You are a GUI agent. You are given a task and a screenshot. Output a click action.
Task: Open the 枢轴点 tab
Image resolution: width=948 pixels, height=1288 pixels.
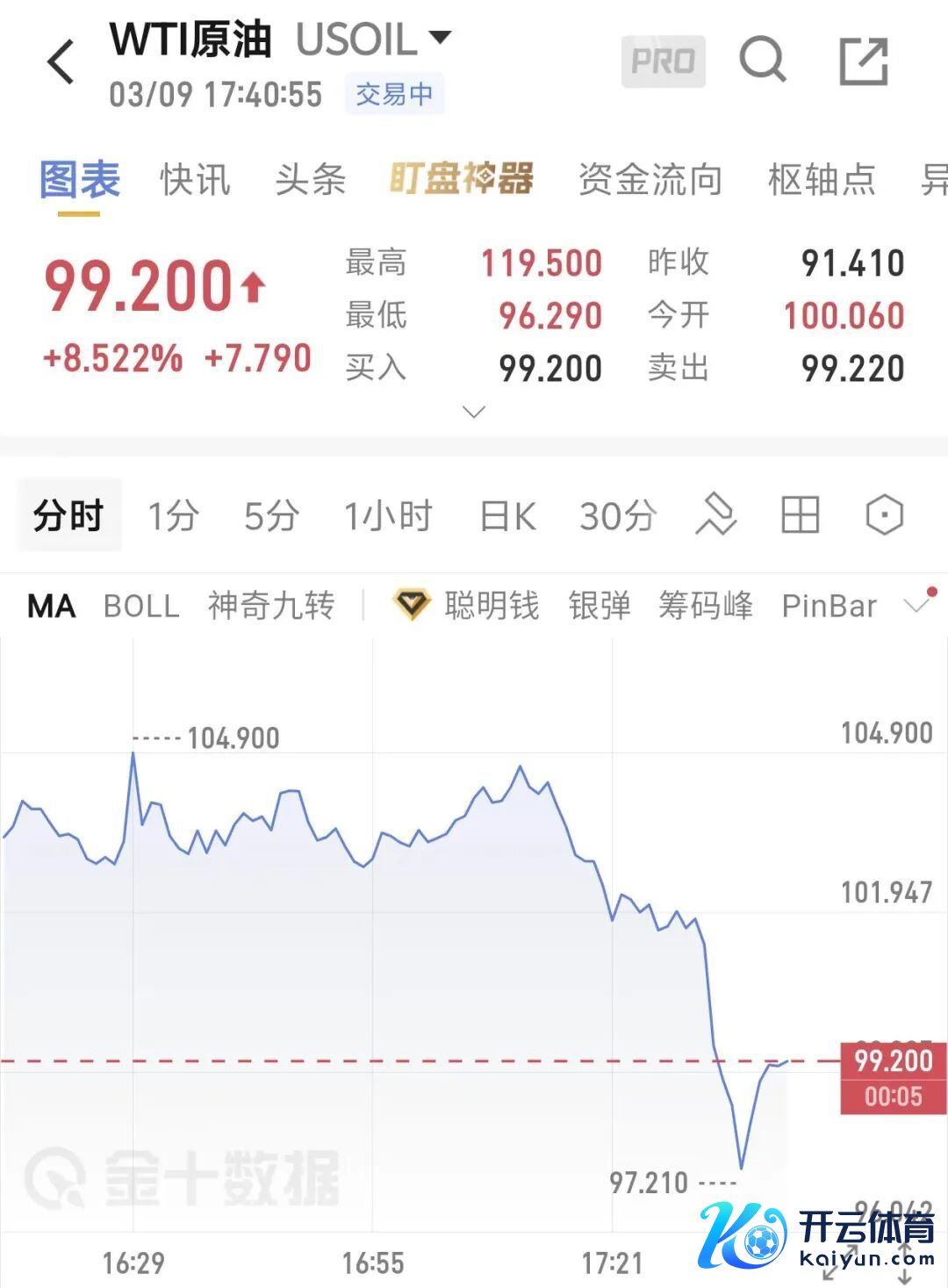click(x=822, y=180)
